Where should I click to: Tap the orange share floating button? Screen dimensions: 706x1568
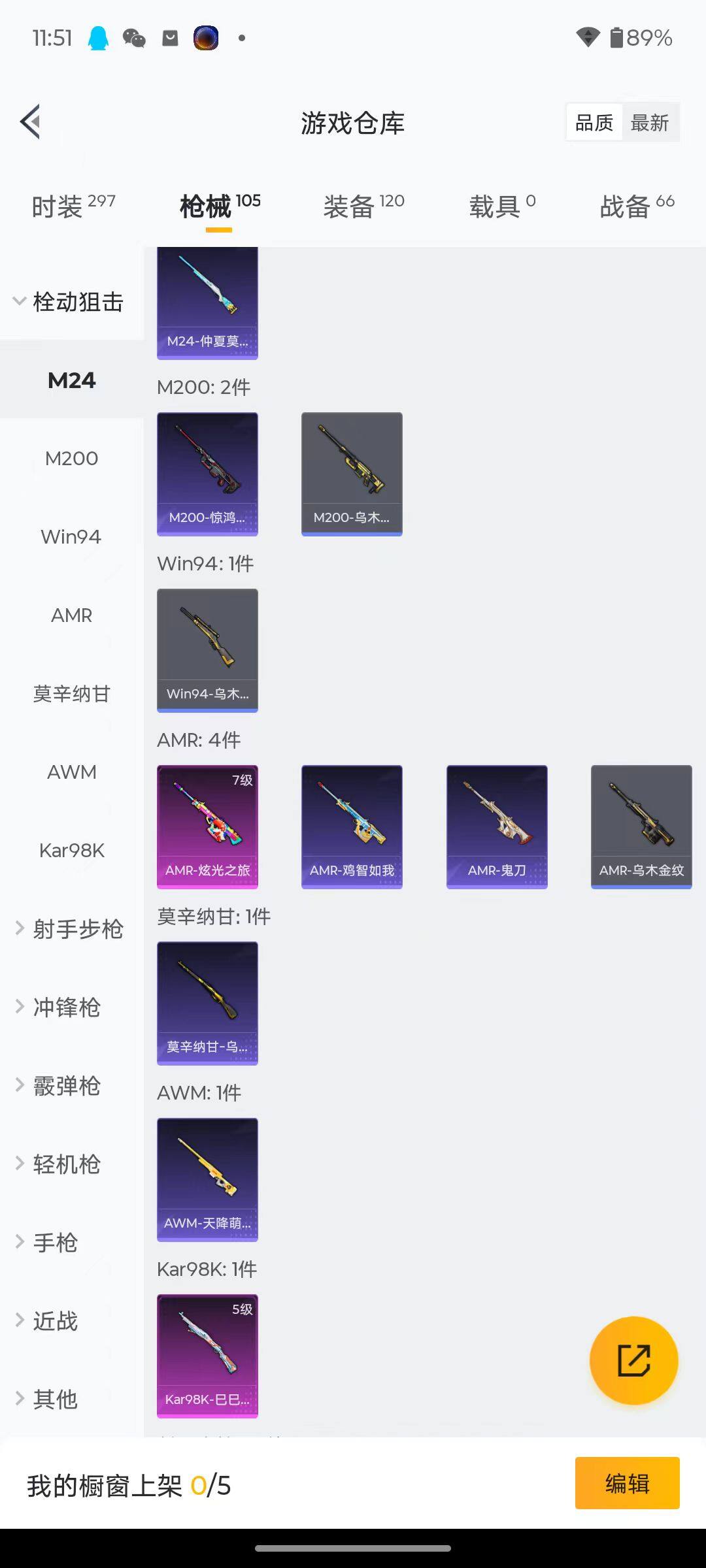click(x=633, y=1361)
